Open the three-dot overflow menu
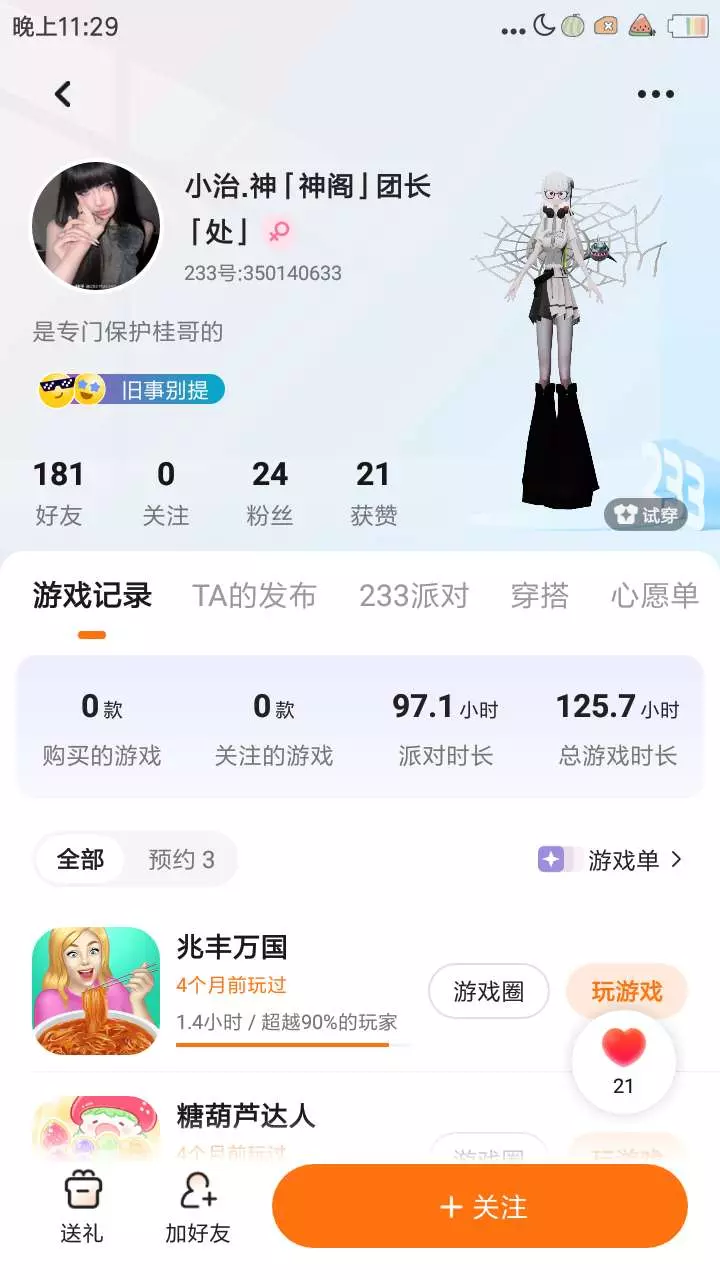720x1280 pixels. (655, 94)
